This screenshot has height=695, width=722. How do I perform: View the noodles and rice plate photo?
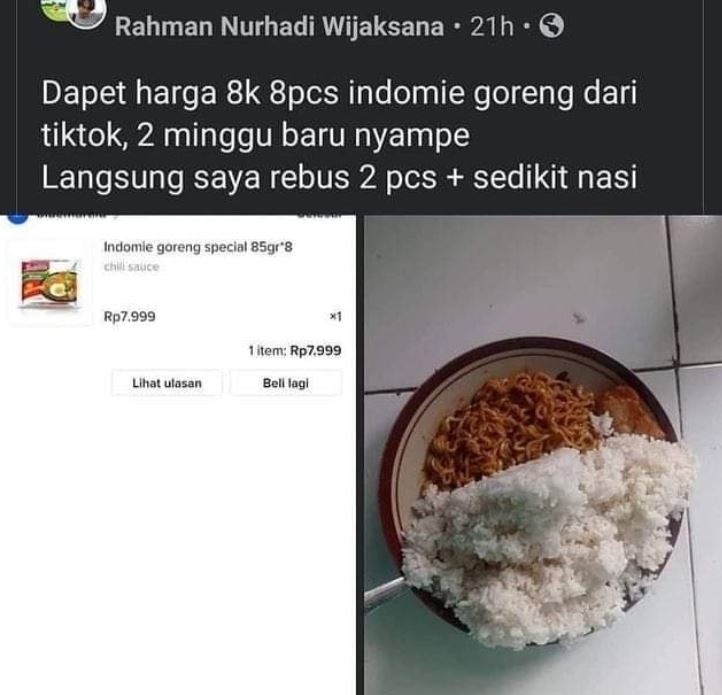541,455
